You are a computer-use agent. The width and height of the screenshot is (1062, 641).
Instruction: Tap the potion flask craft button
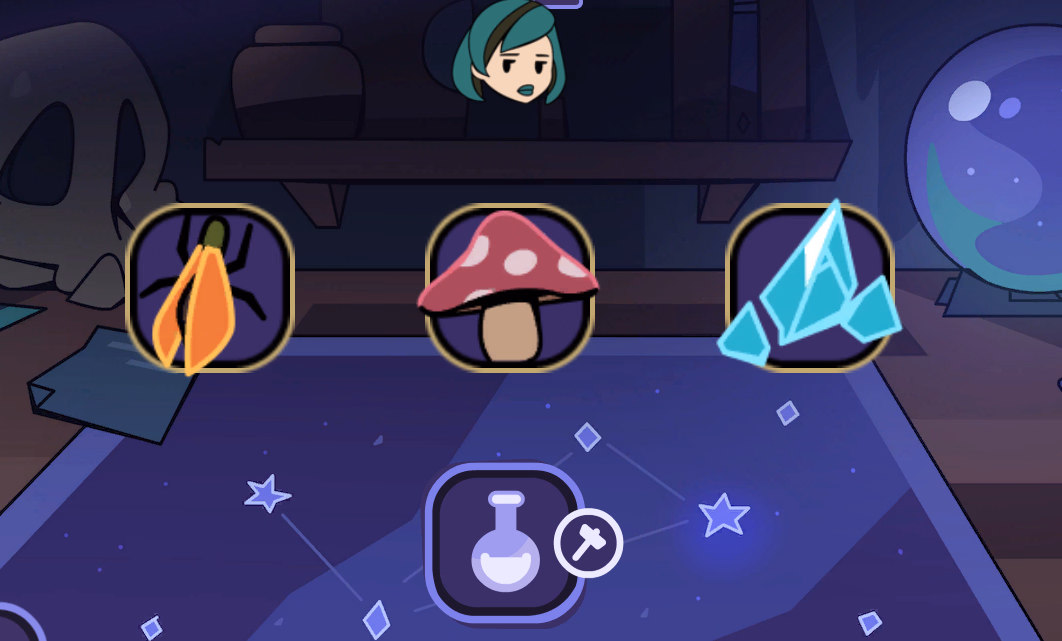(x=505, y=543)
